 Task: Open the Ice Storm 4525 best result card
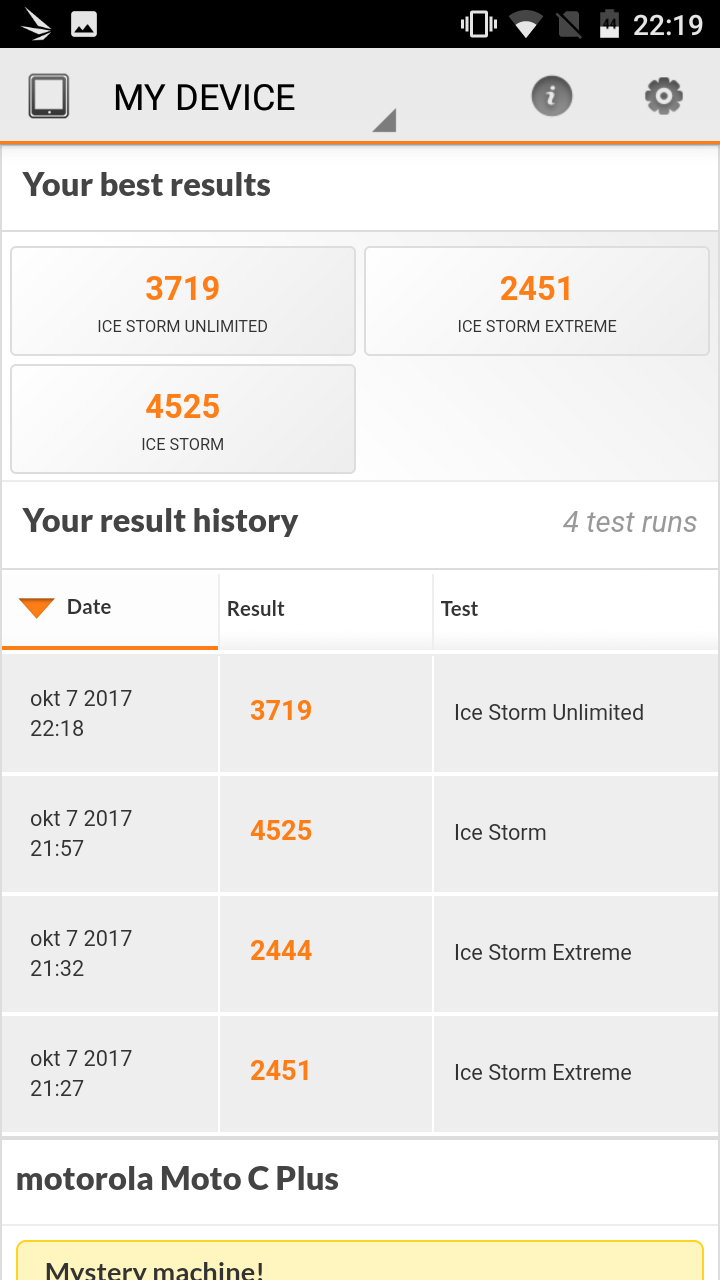tap(183, 419)
